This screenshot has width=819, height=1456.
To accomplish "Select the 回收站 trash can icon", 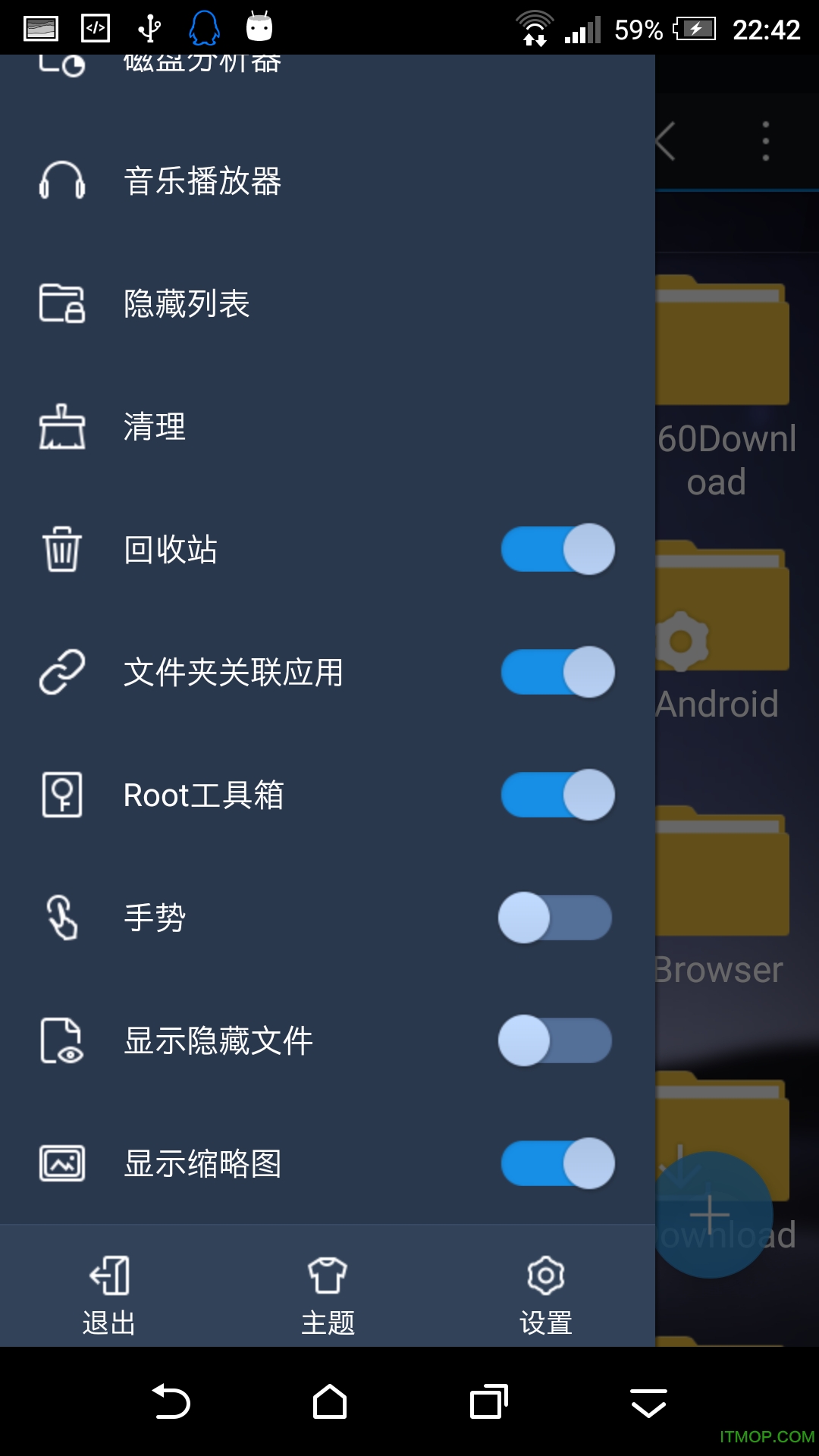I will [61, 550].
